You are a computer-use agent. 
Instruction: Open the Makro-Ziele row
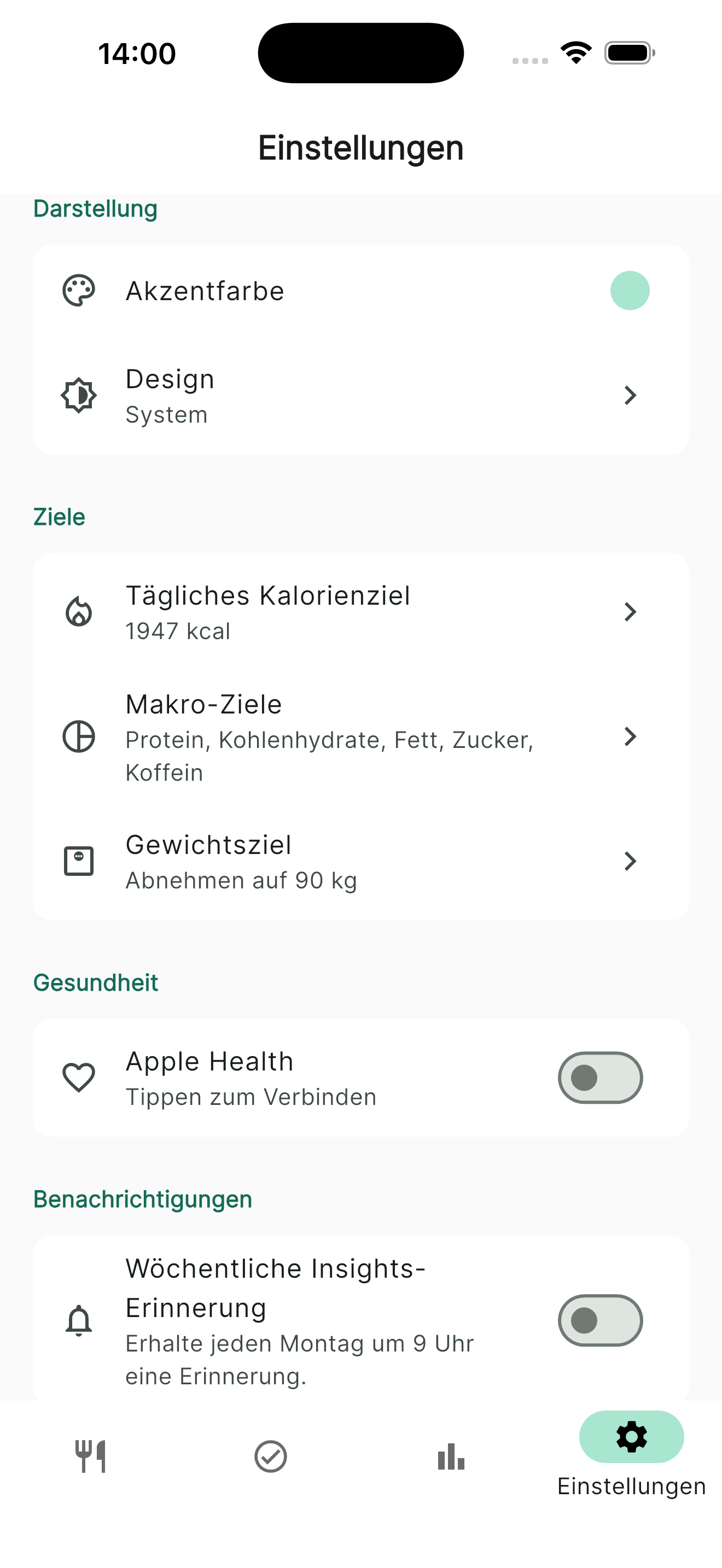(x=360, y=736)
